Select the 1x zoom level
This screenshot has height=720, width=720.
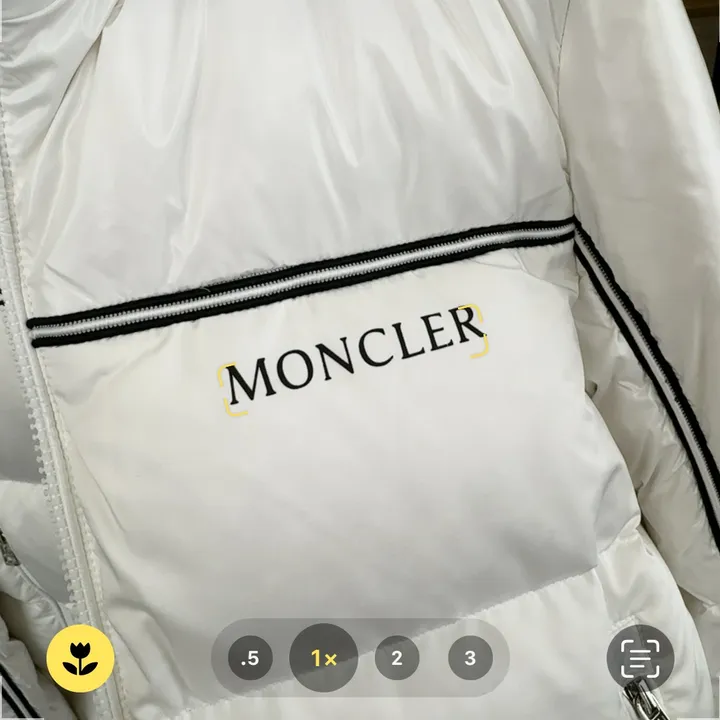coord(323,658)
